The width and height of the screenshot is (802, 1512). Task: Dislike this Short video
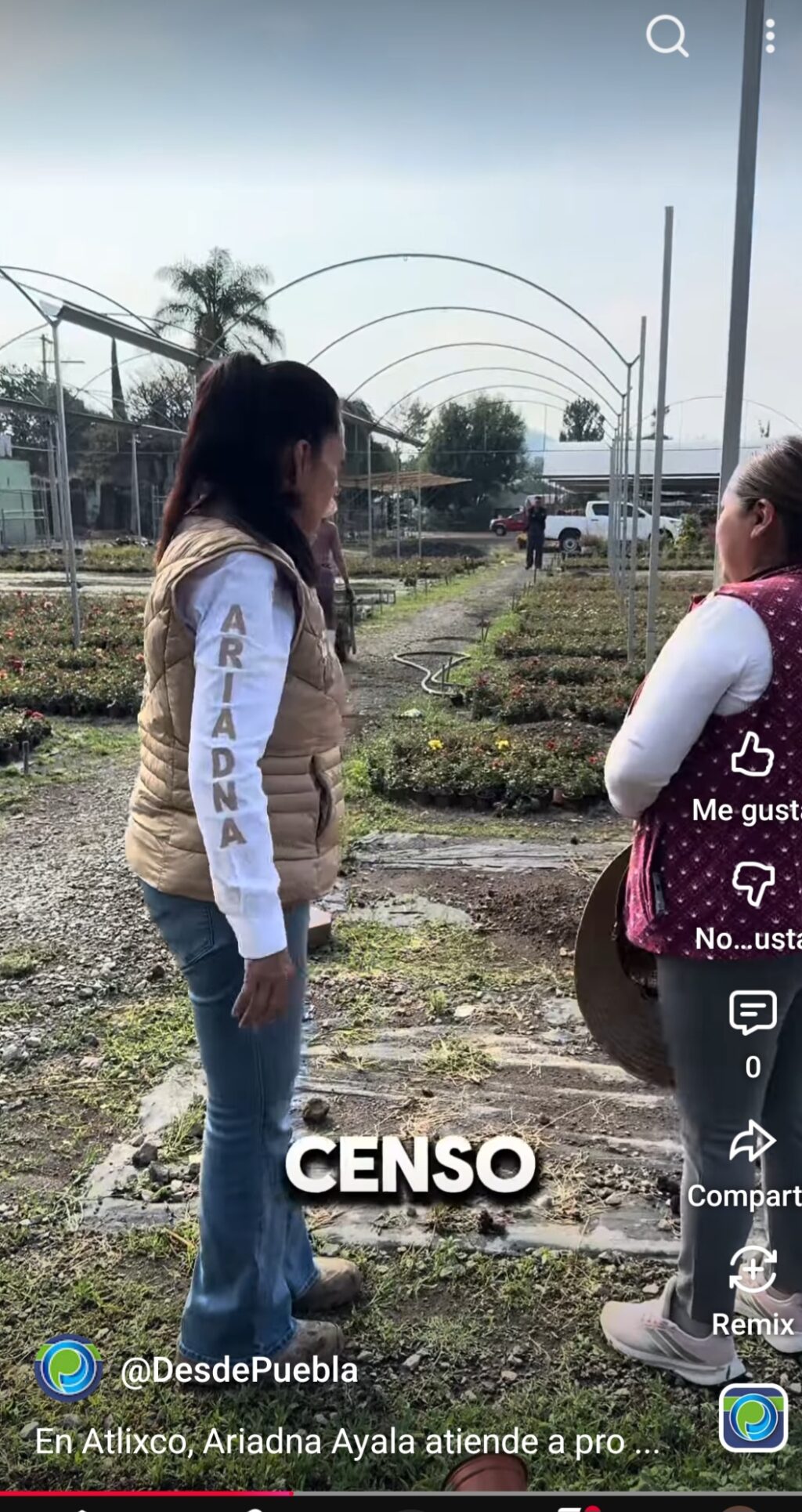(752, 884)
